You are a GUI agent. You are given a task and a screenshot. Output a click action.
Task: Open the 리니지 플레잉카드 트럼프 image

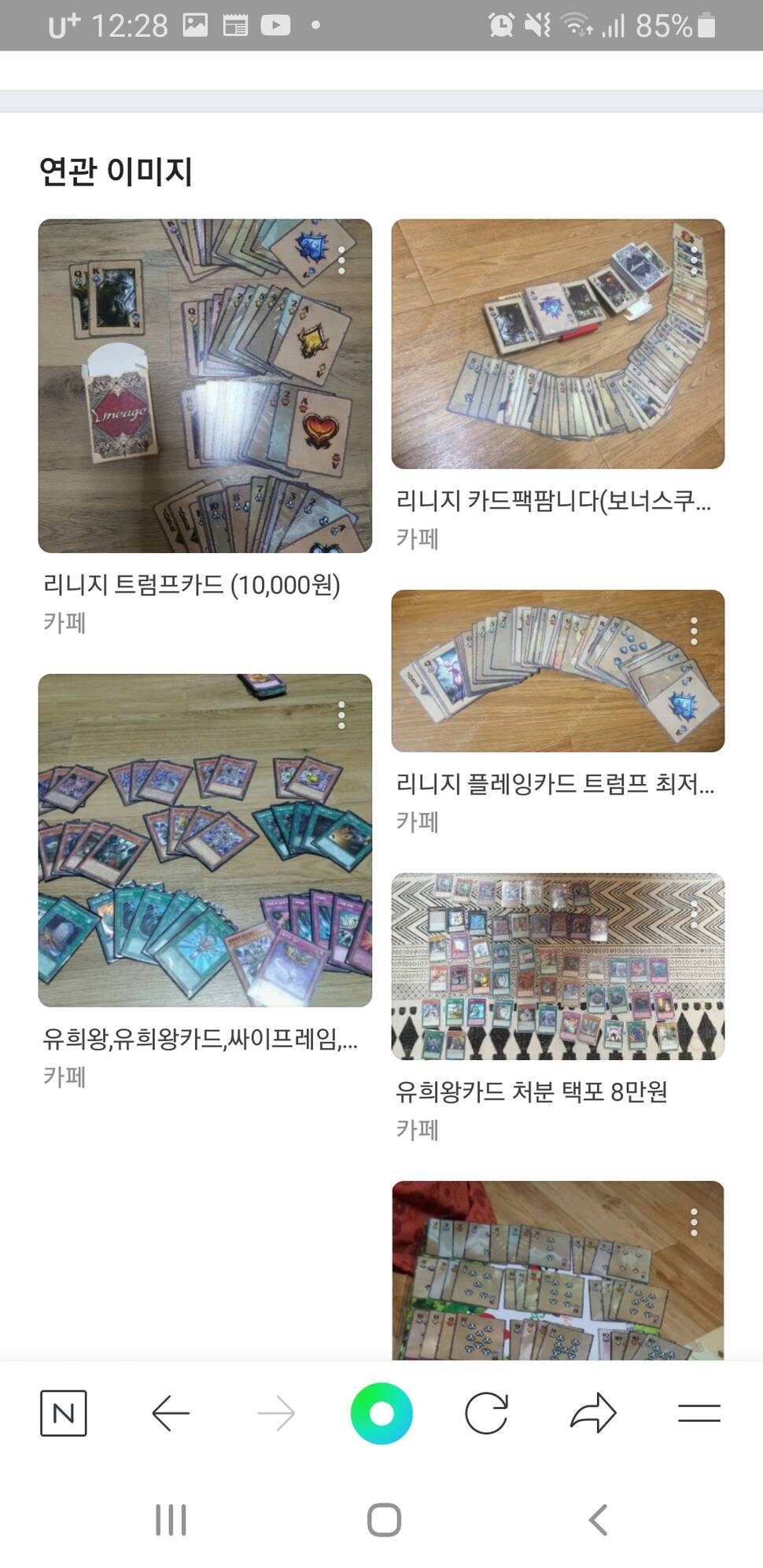tap(558, 671)
